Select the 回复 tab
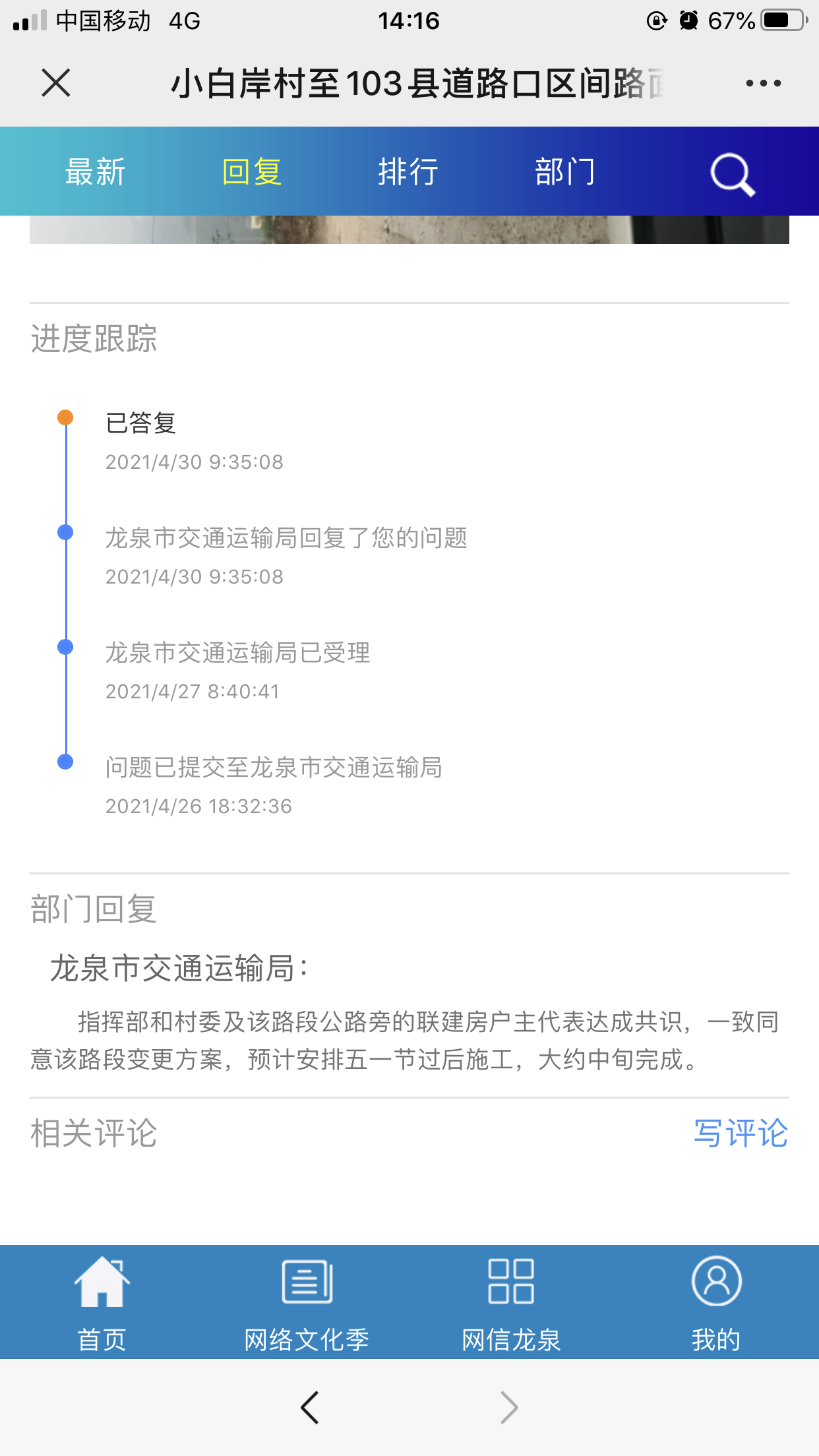This screenshot has width=819, height=1456. click(x=252, y=172)
